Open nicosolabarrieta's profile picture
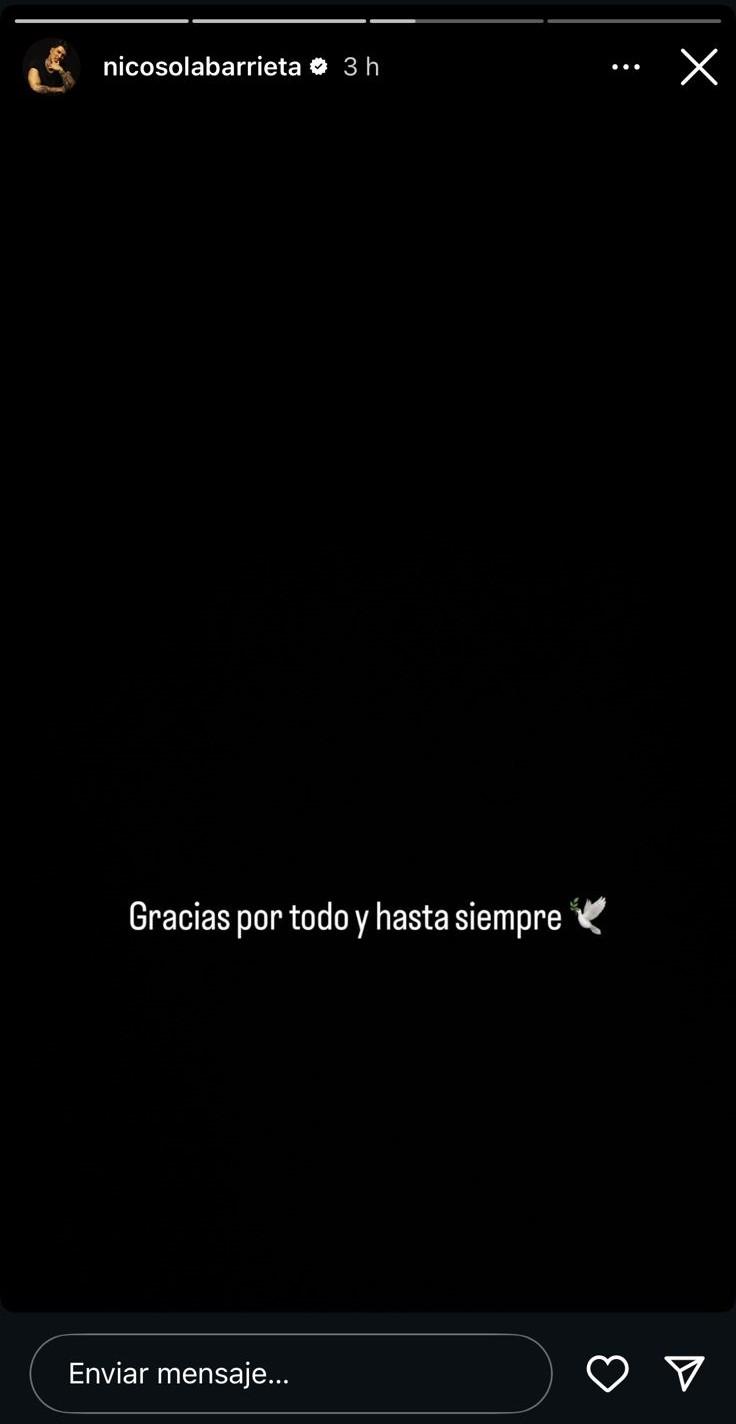 tap(51, 66)
